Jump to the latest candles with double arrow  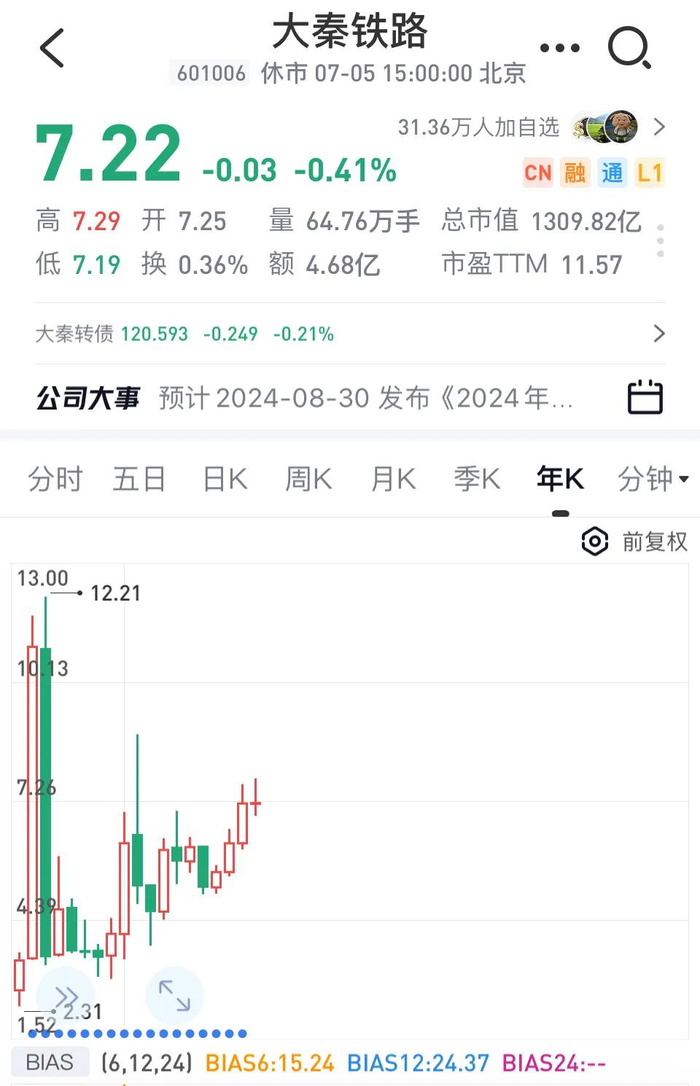[66, 996]
